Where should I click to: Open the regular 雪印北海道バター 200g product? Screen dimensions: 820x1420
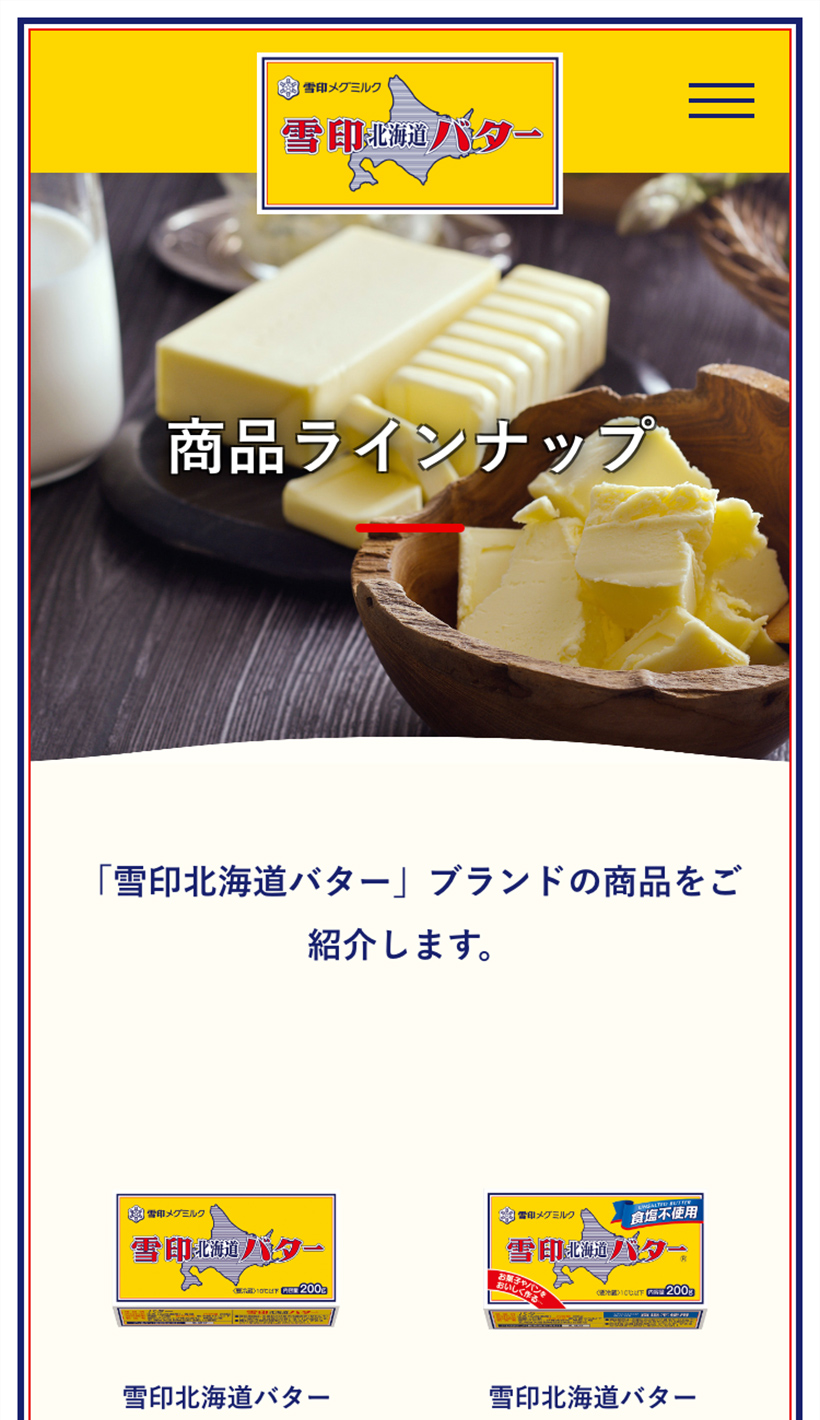click(226, 1260)
